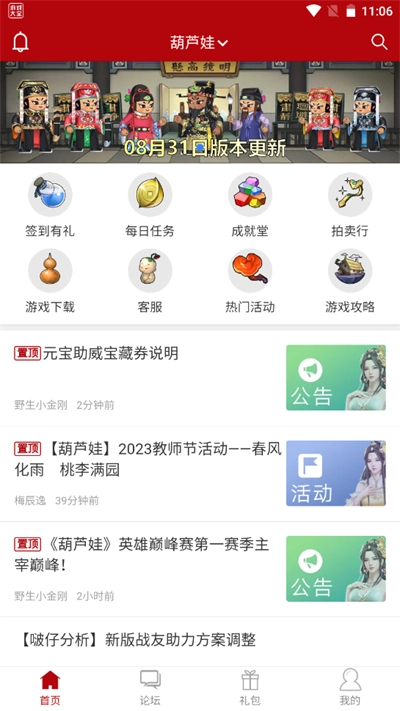The width and height of the screenshot is (400, 711).
Task: Switch to the 我的 tab
Action: click(x=350, y=687)
